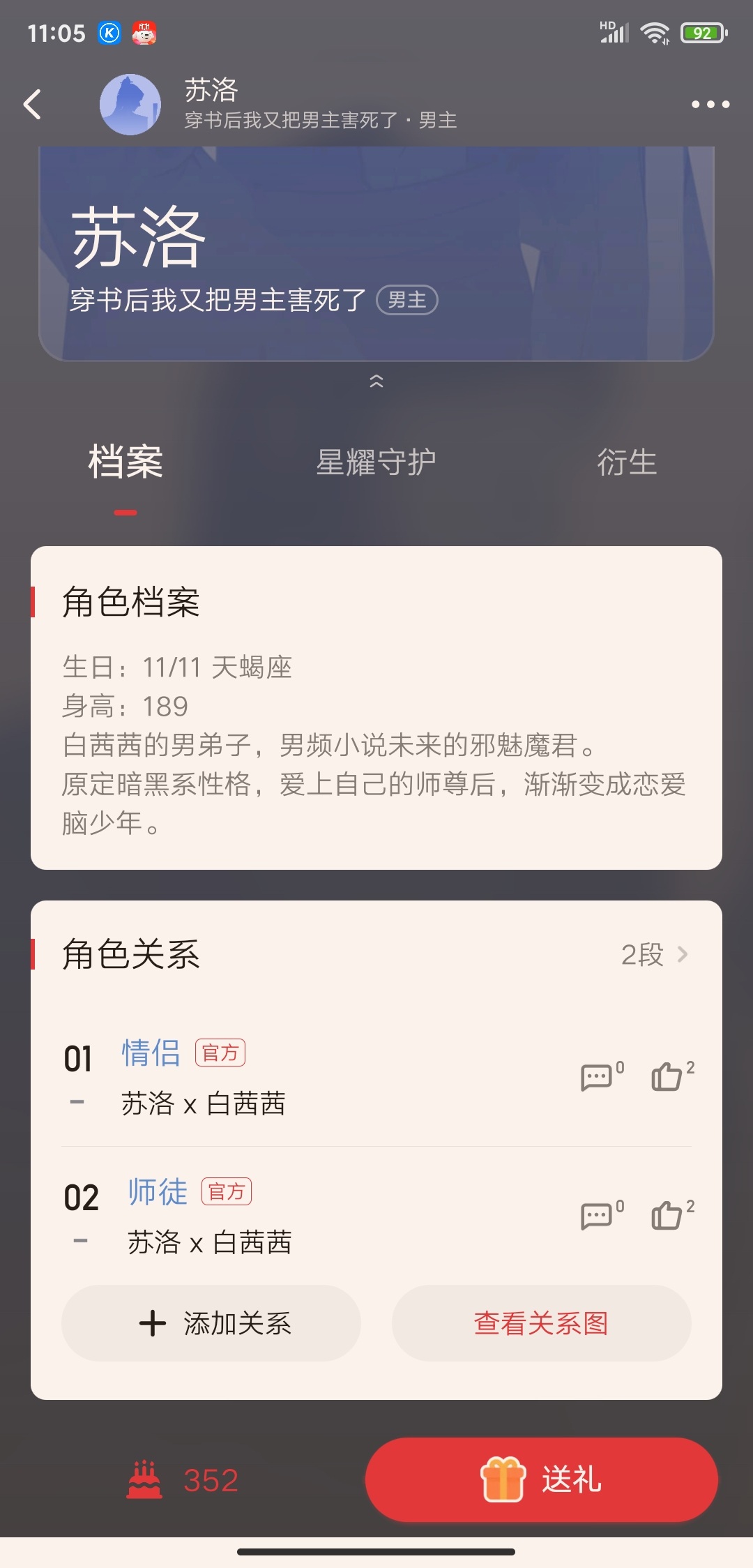
Task: View the relationship chart 查看关系图
Action: coord(541,1323)
